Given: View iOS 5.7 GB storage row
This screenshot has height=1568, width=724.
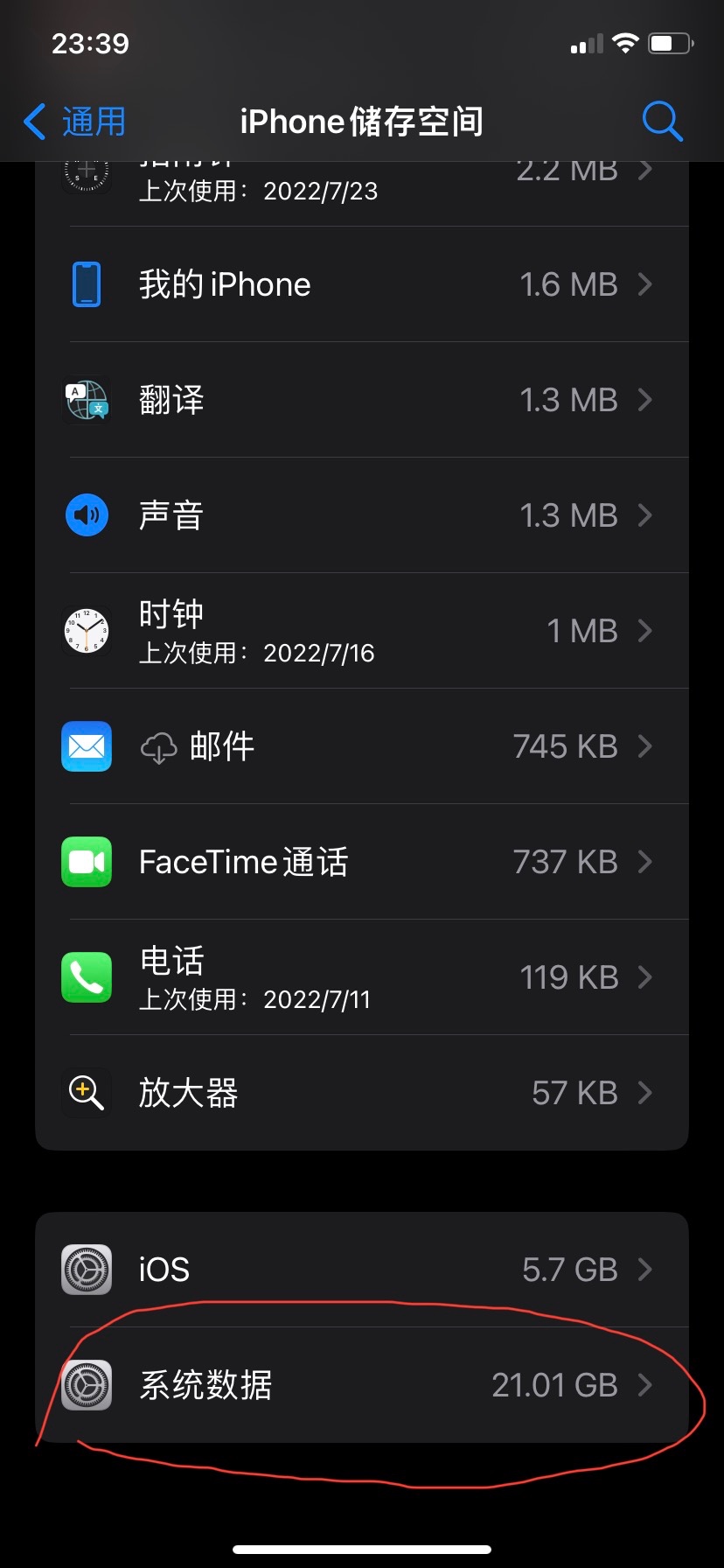Looking at the screenshot, I should [362, 1270].
